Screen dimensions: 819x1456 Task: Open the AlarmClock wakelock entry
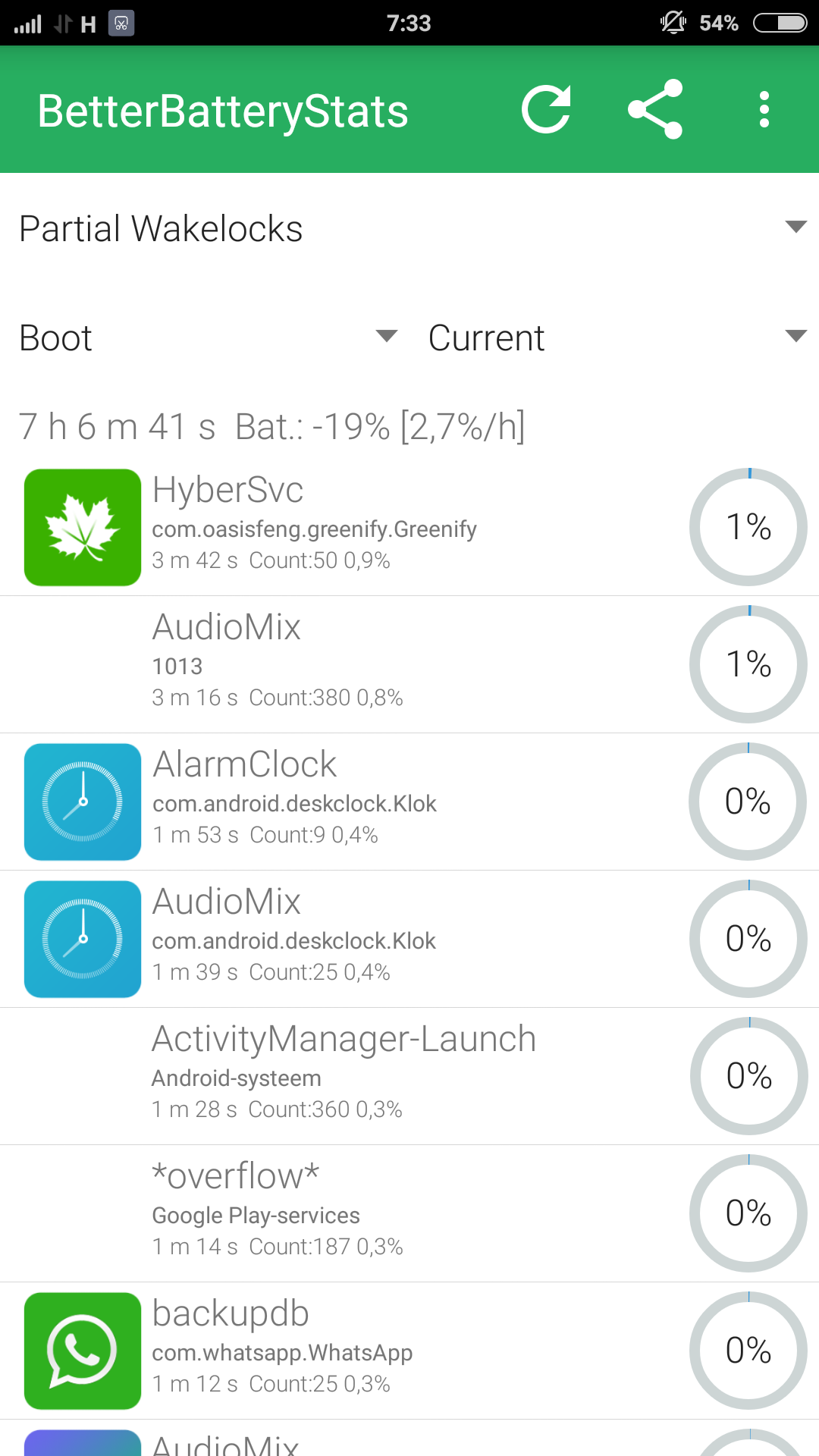click(x=409, y=802)
